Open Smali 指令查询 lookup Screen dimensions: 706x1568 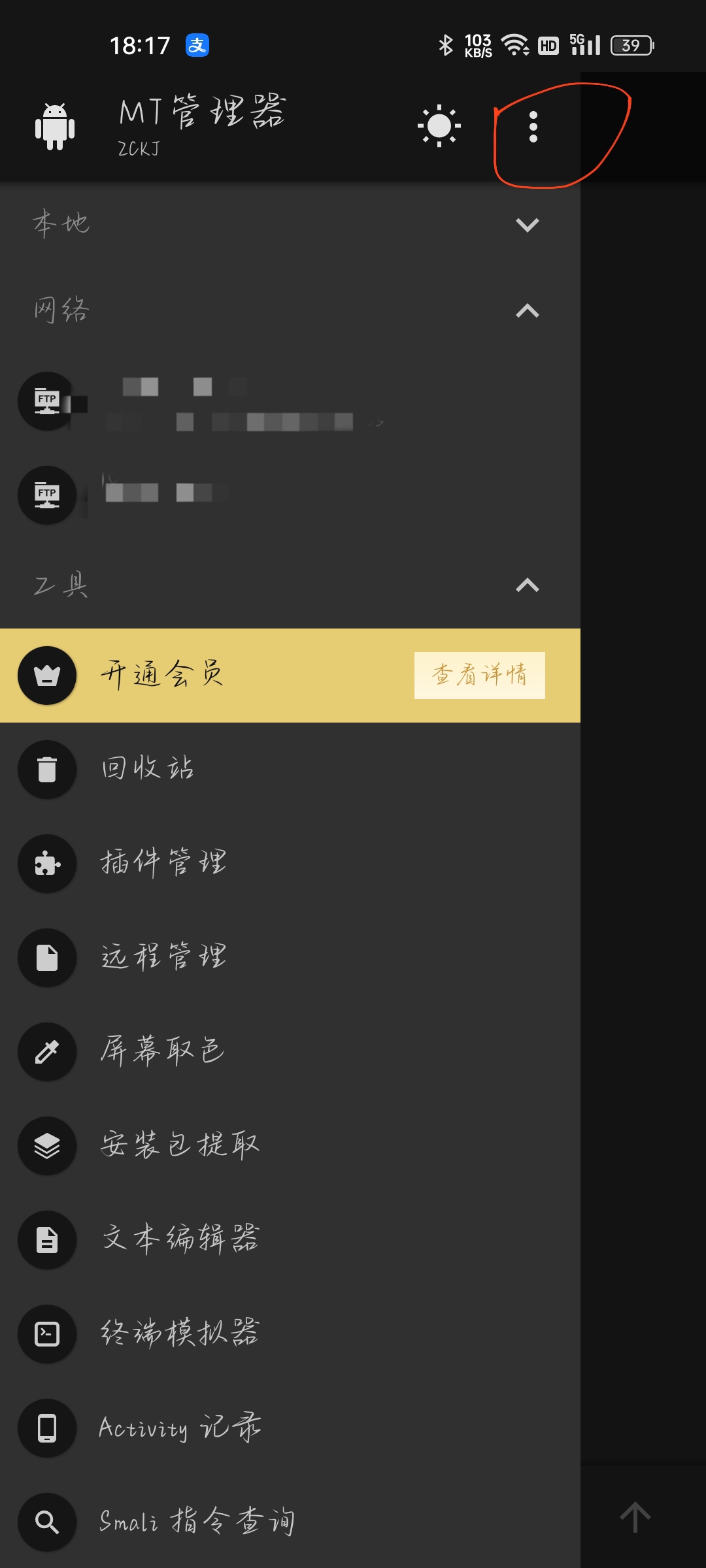click(196, 1522)
